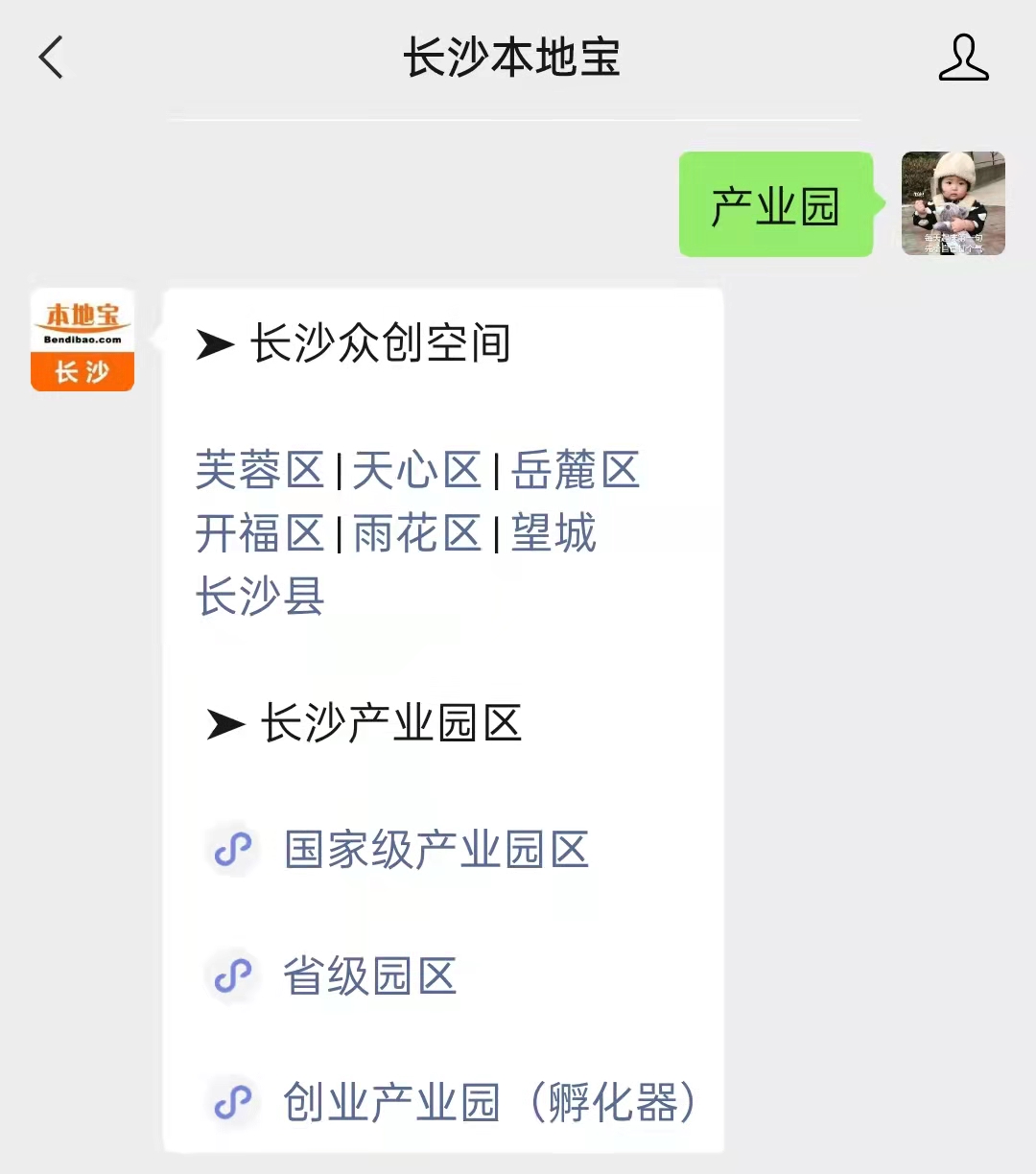Tap the 雨花区 link
This screenshot has height=1174, width=1036.
click(x=417, y=533)
